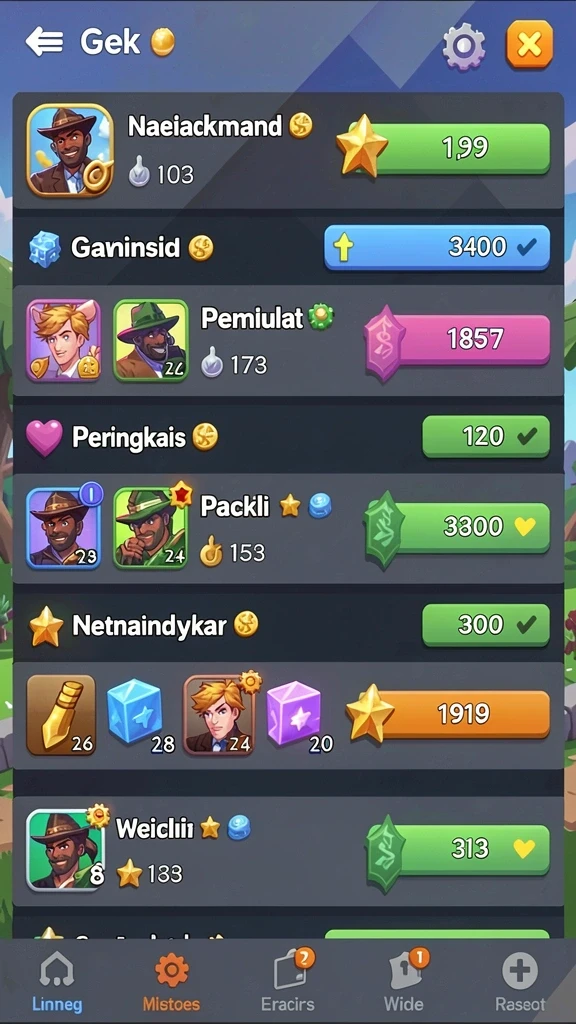Select the purple cube item numbered 20
Viewport: 576px width, 1024px height.
tap(297, 714)
